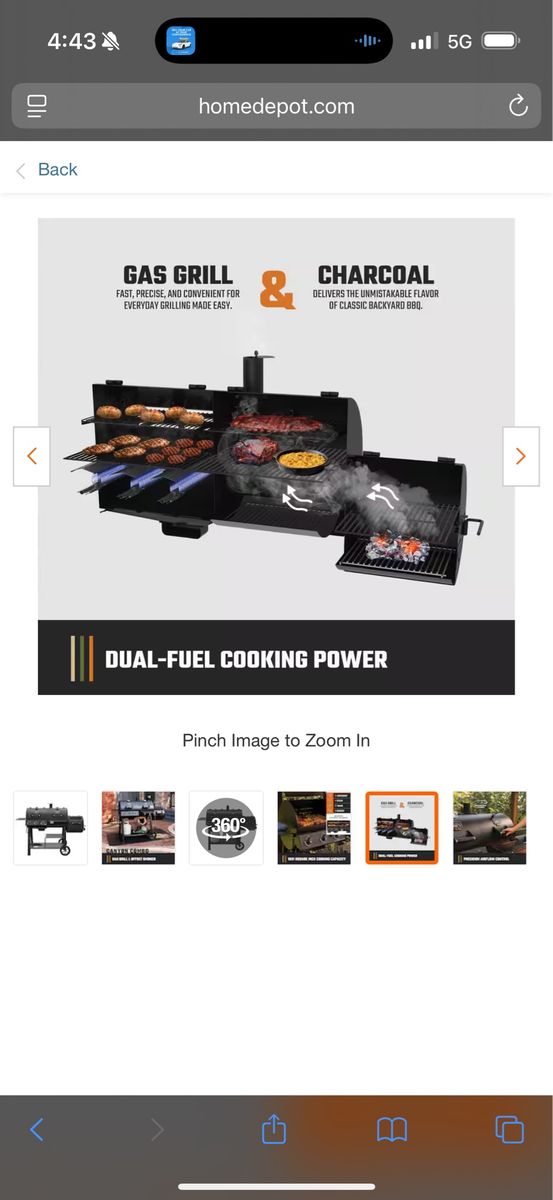The image size is (553, 1200).
Task: Open Safari bookmarks
Action: [392, 1130]
